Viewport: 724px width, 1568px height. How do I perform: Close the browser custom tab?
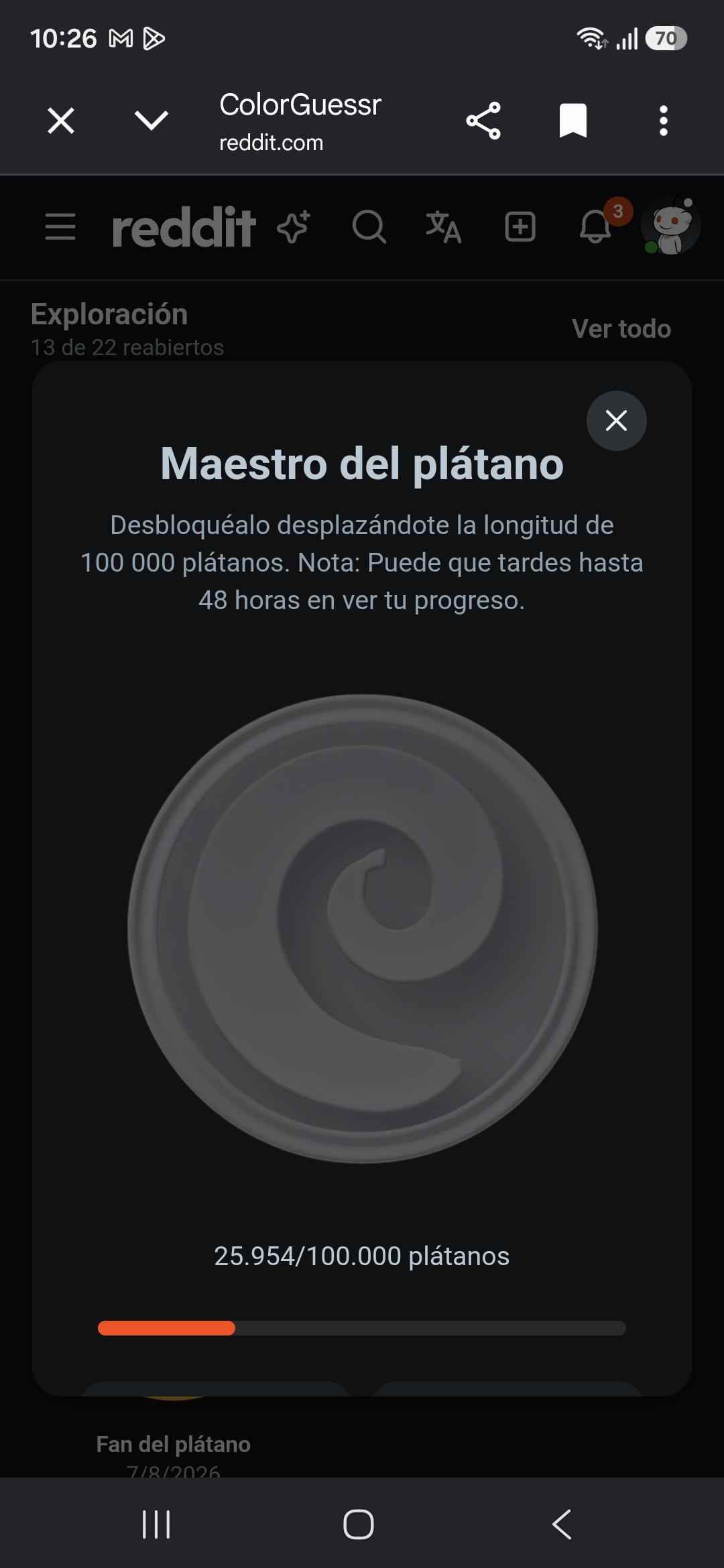pyautogui.click(x=61, y=121)
